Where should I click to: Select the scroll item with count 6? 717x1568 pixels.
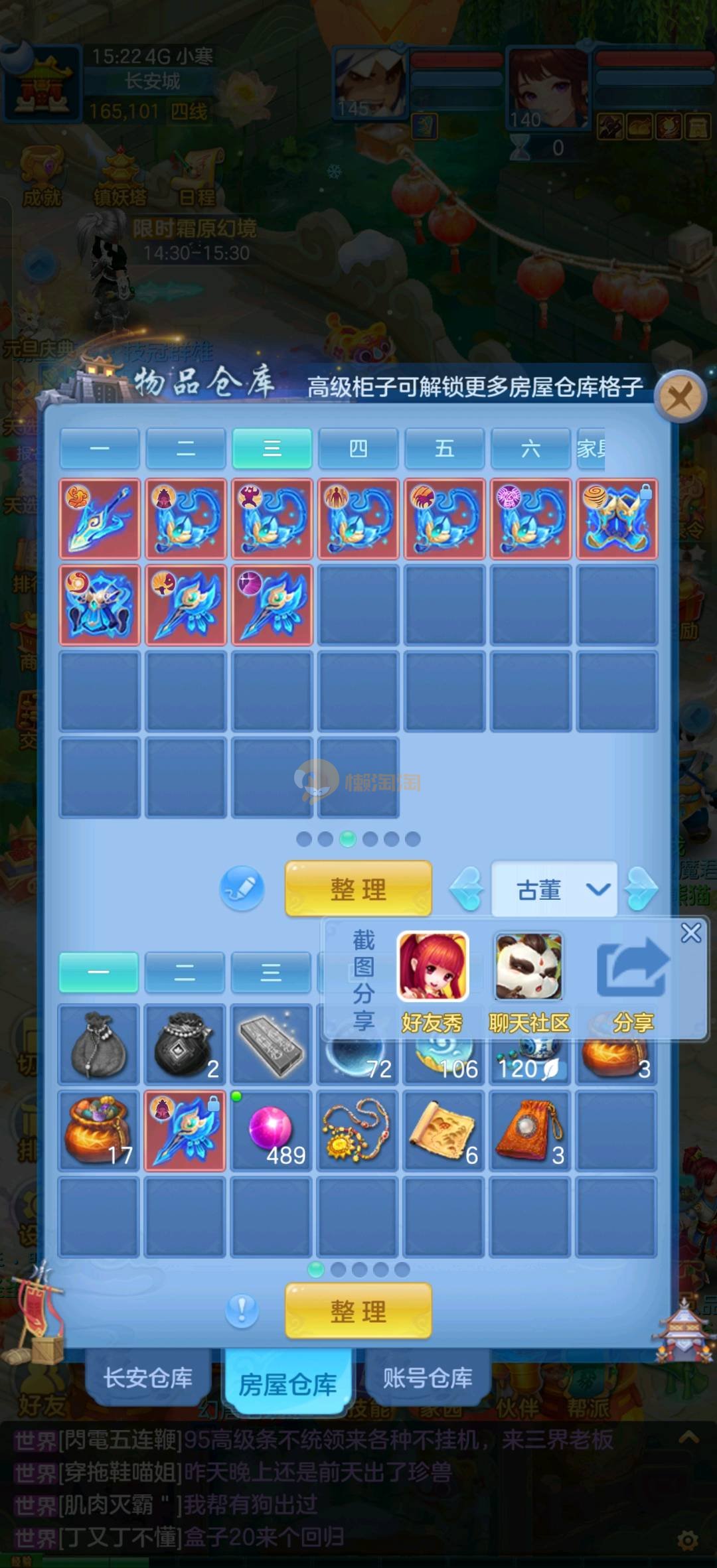(444, 1130)
